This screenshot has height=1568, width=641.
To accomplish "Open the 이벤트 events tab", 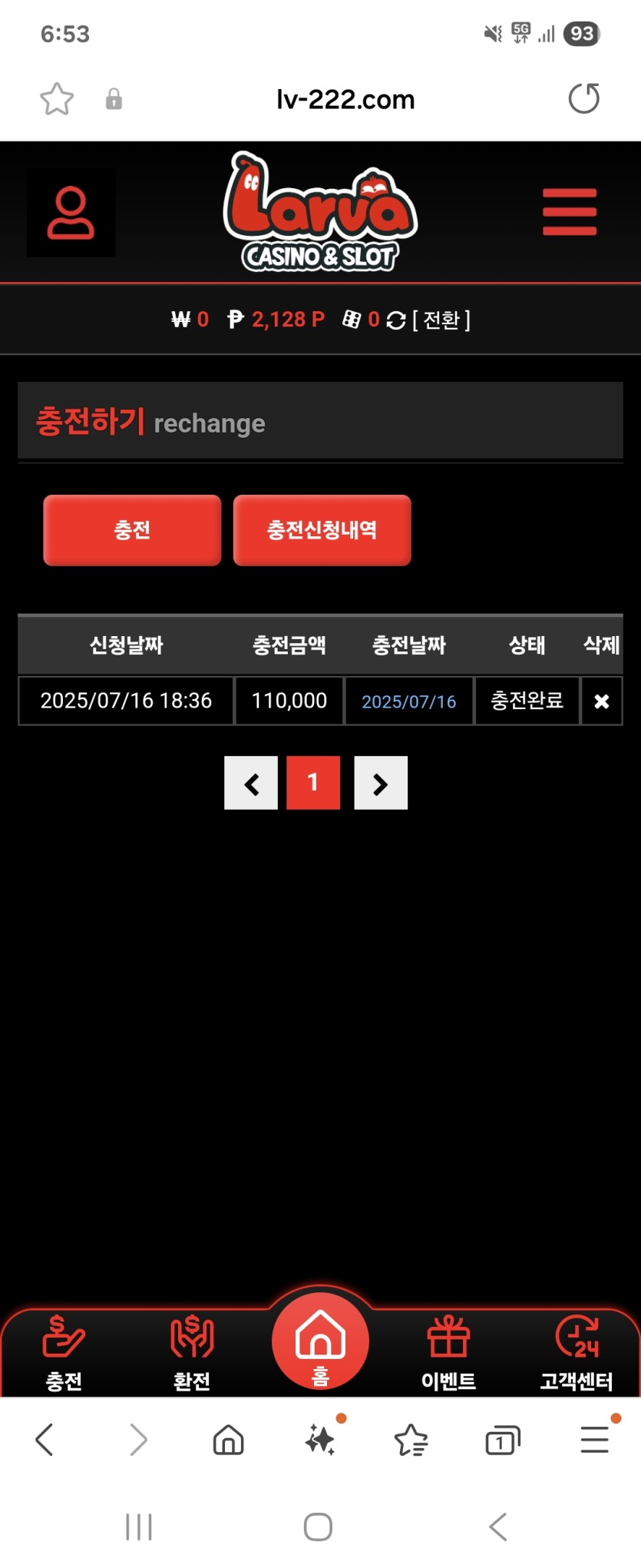I will [448, 1353].
